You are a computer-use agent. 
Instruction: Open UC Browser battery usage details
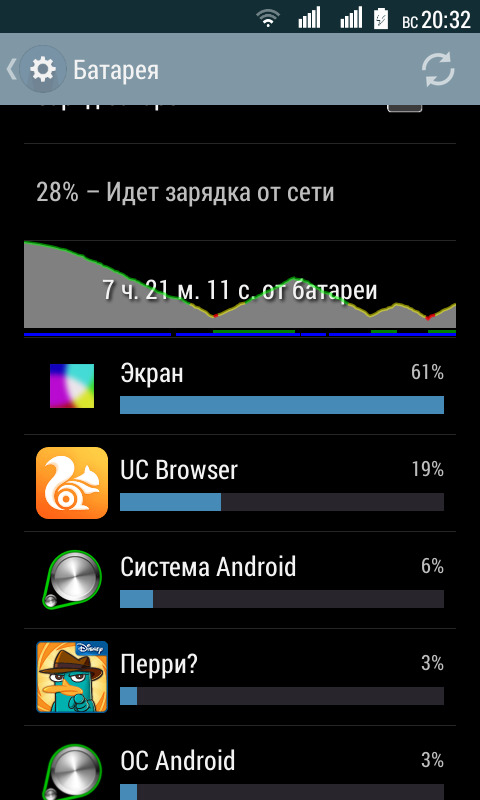click(240, 483)
